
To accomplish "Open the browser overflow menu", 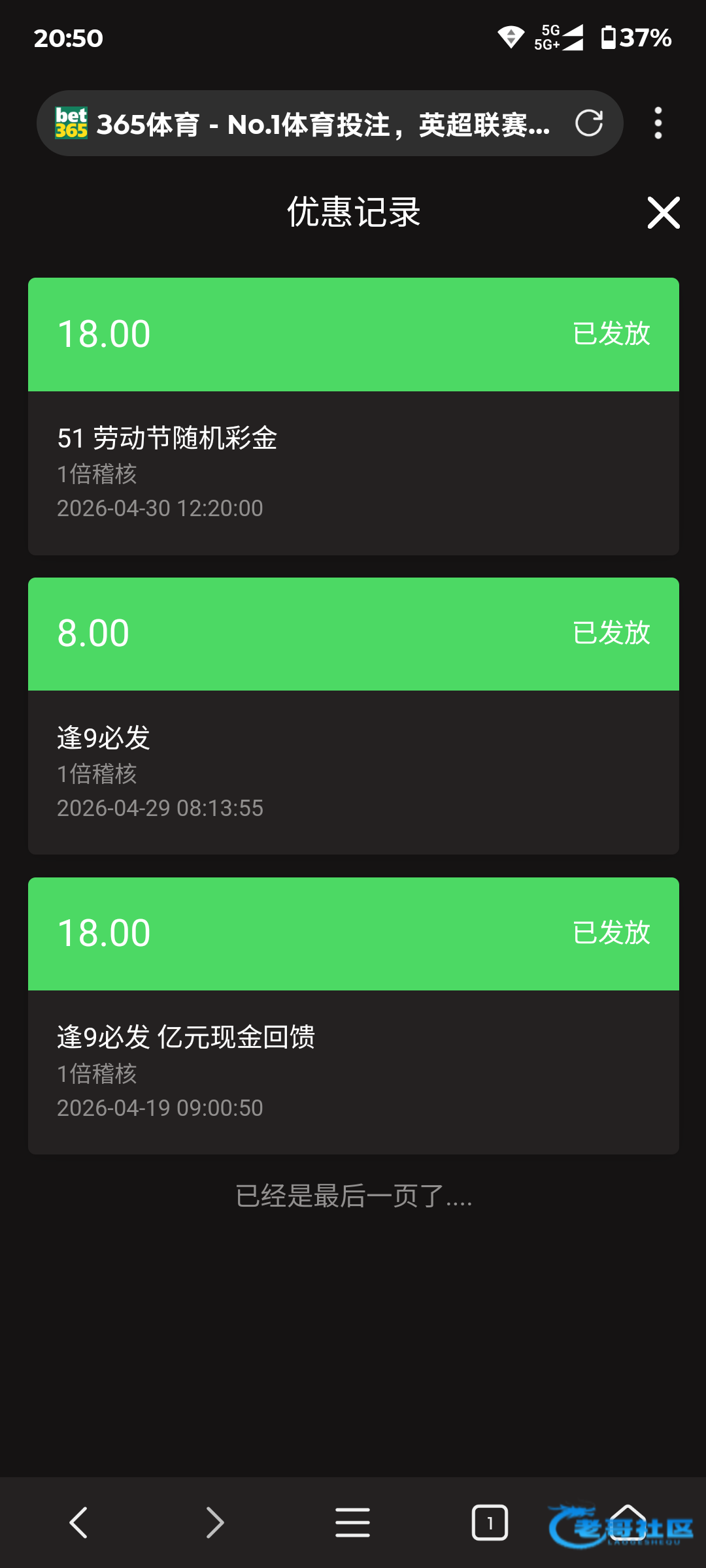I will [658, 123].
